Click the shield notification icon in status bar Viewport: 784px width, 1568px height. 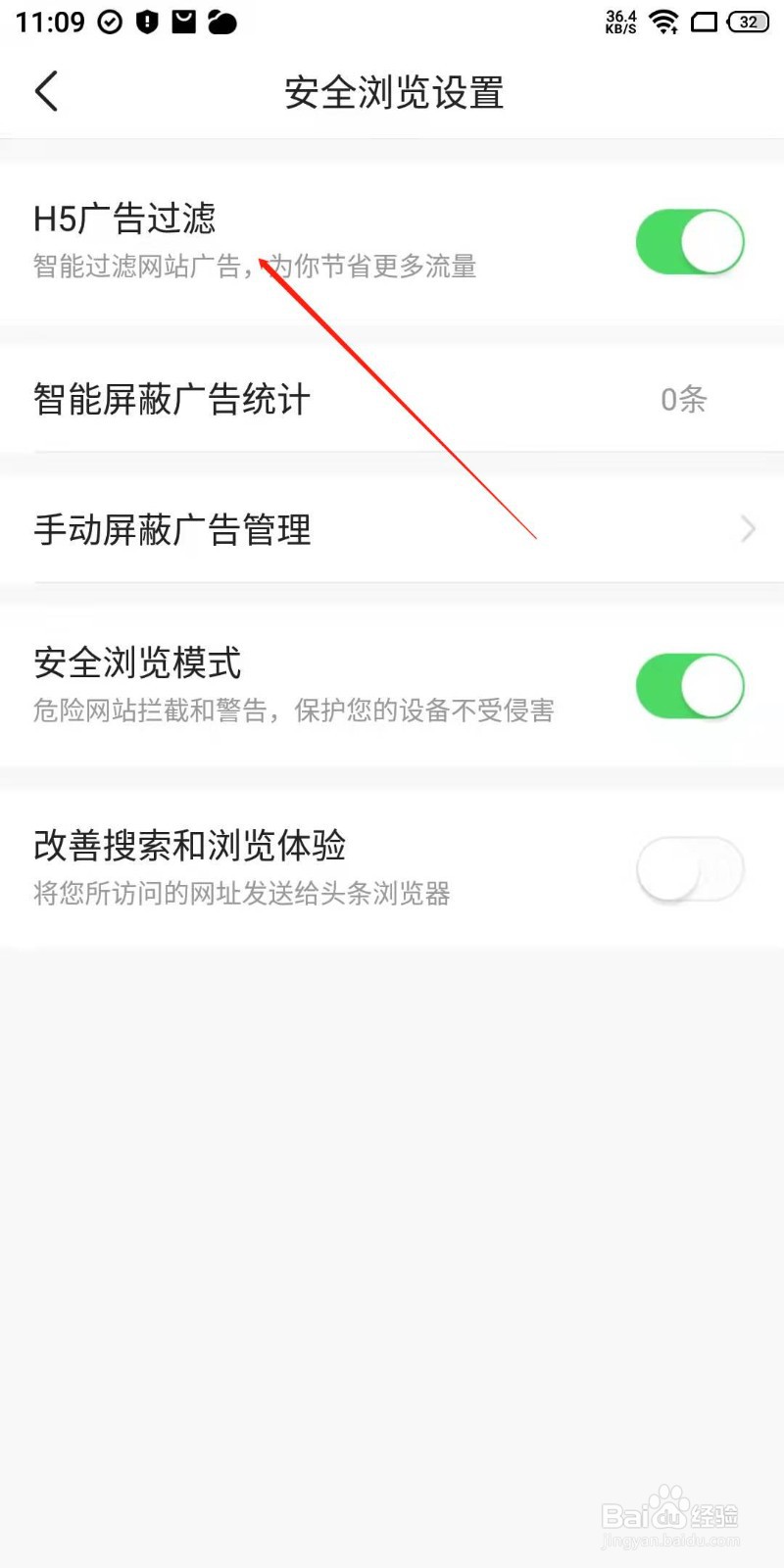(x=147, y=22)
